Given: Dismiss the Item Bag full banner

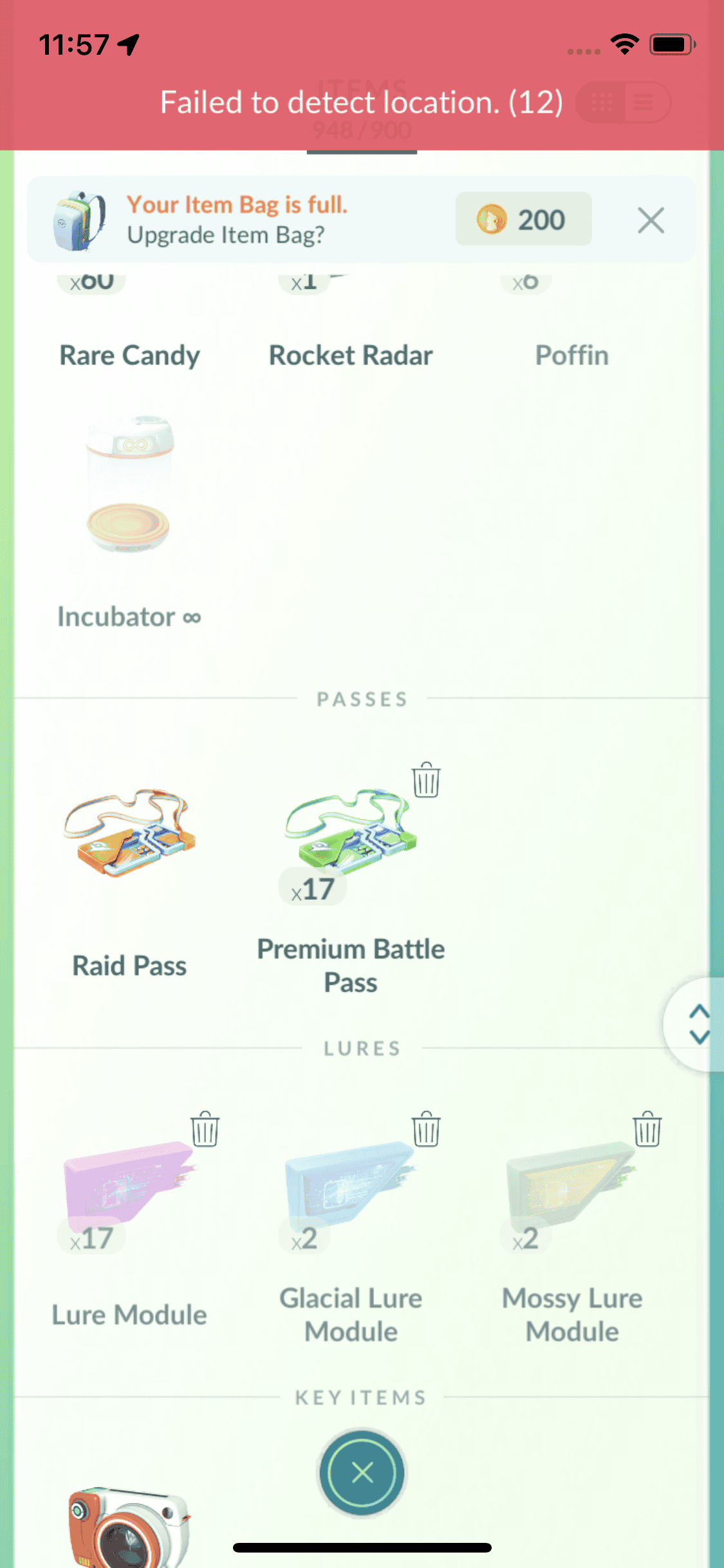Looking at the screenshot, I should click(651, 221).
